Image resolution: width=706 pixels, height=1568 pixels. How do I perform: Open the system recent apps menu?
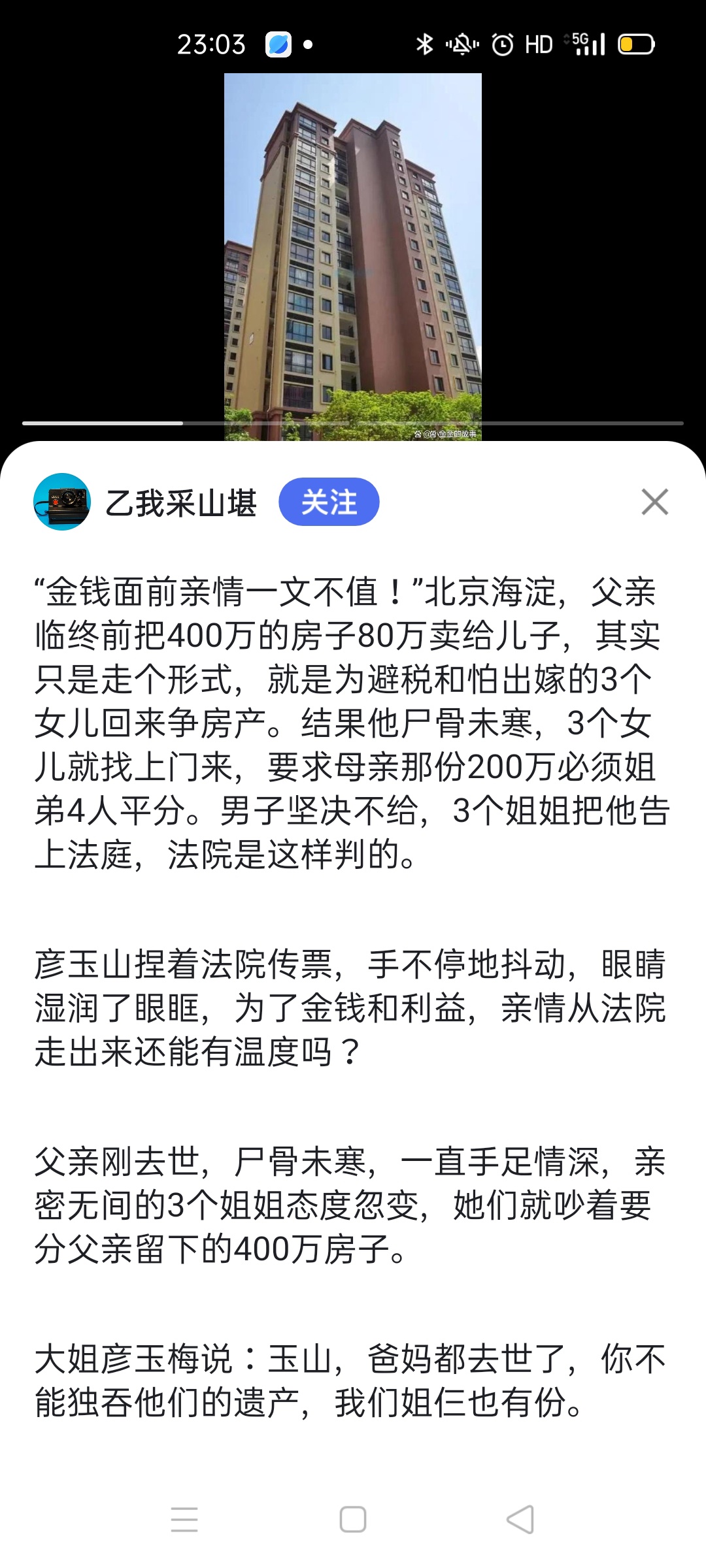point(184,1519)
